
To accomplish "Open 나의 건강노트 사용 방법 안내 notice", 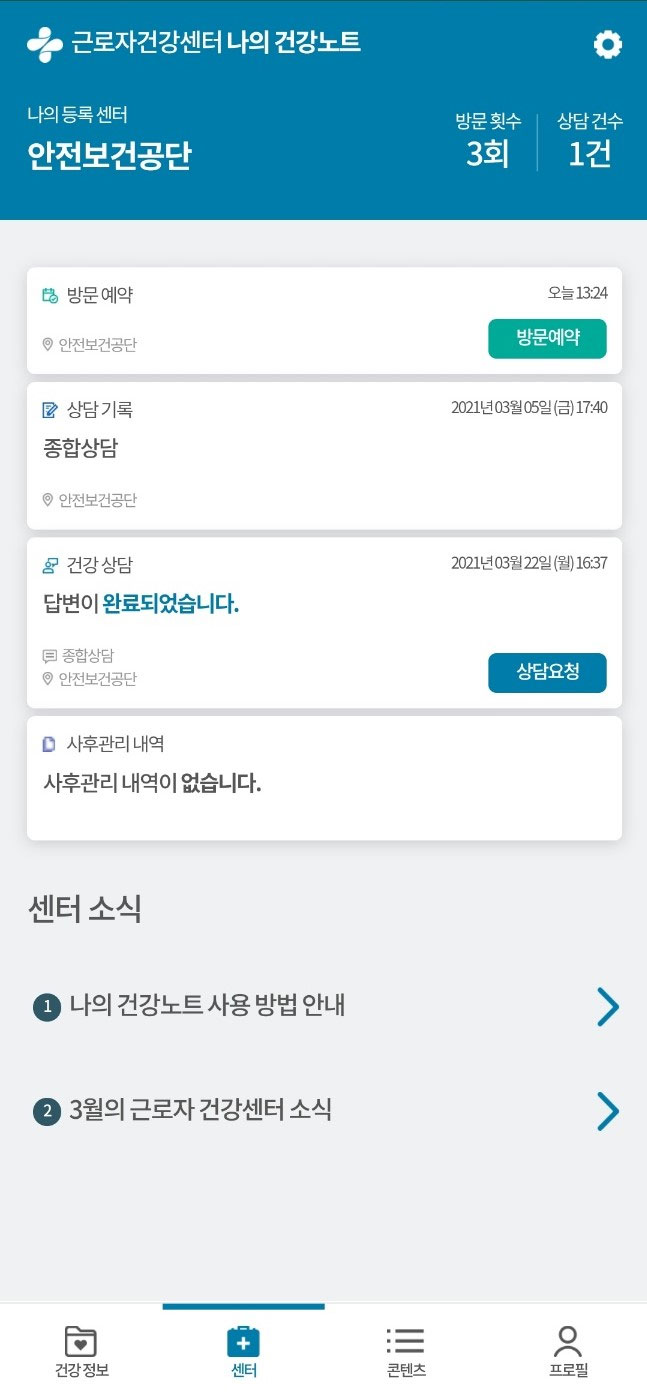I will tap(324, 1006).
